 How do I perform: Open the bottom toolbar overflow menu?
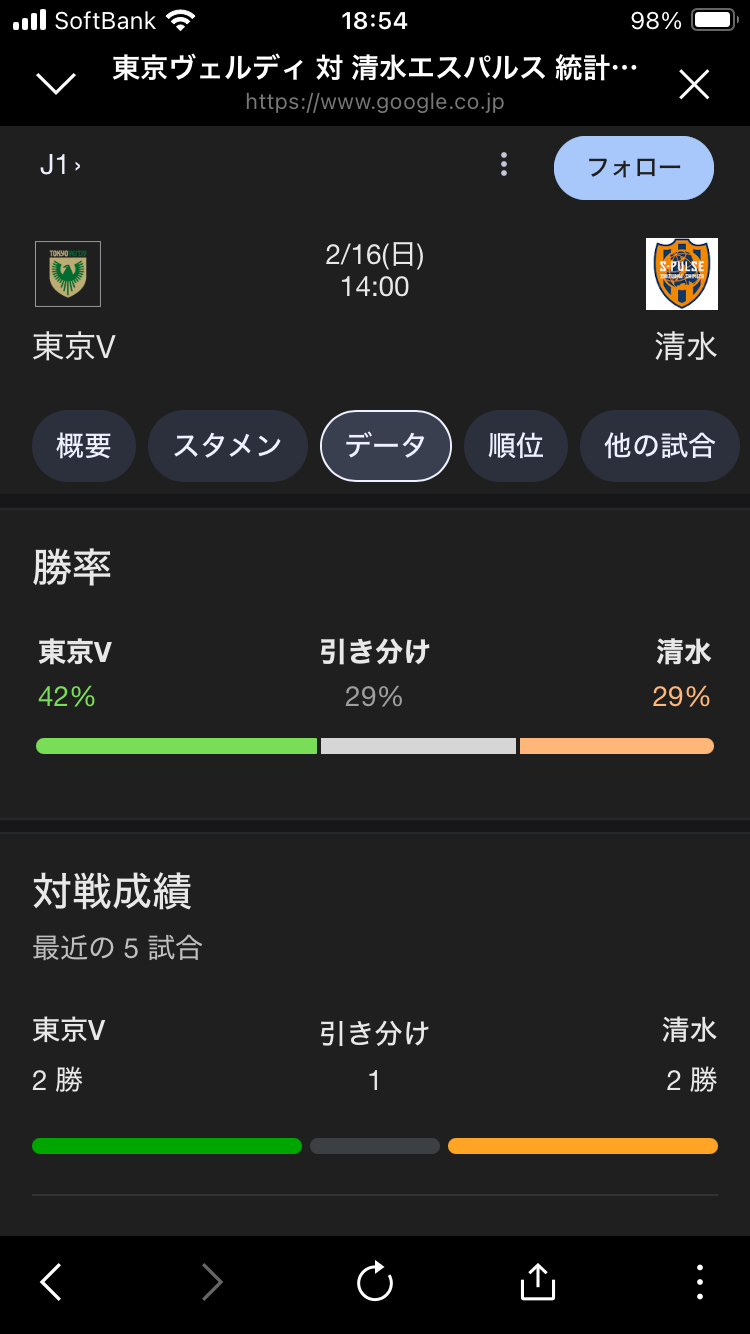pyautogui.click(x=700, y=1282)
